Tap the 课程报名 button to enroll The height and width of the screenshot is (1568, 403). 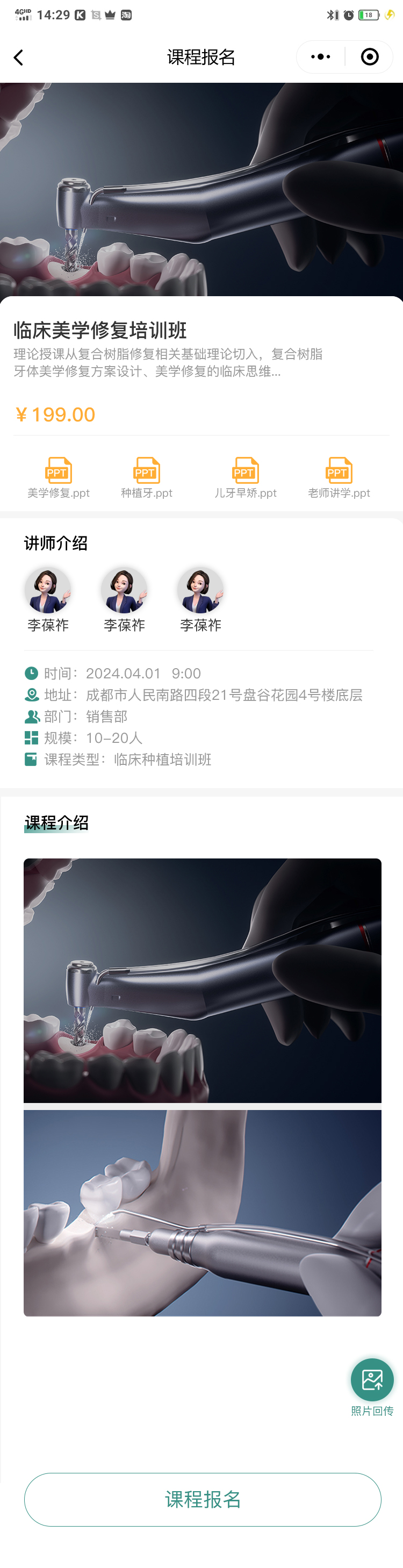(x=203, y=1499)
